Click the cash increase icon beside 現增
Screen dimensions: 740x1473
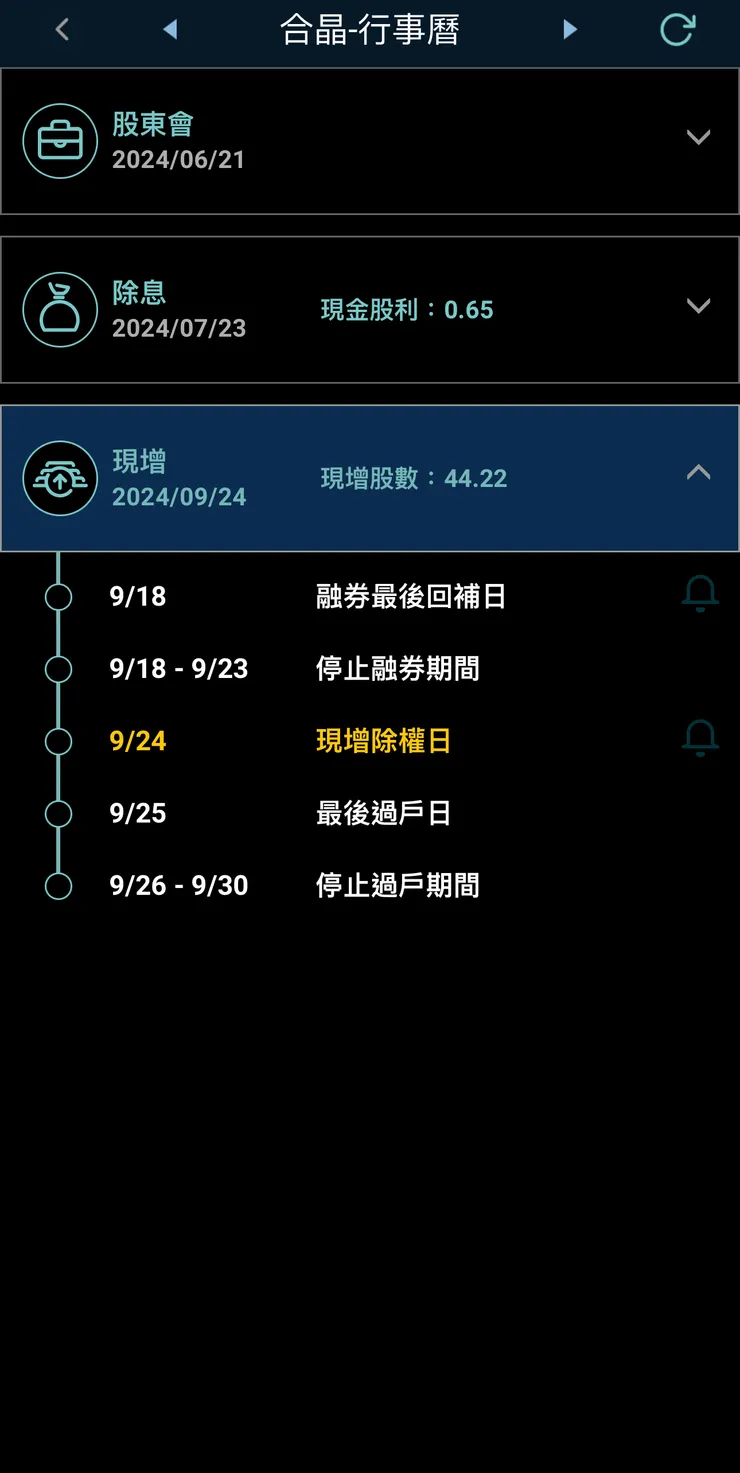point(60,478)
